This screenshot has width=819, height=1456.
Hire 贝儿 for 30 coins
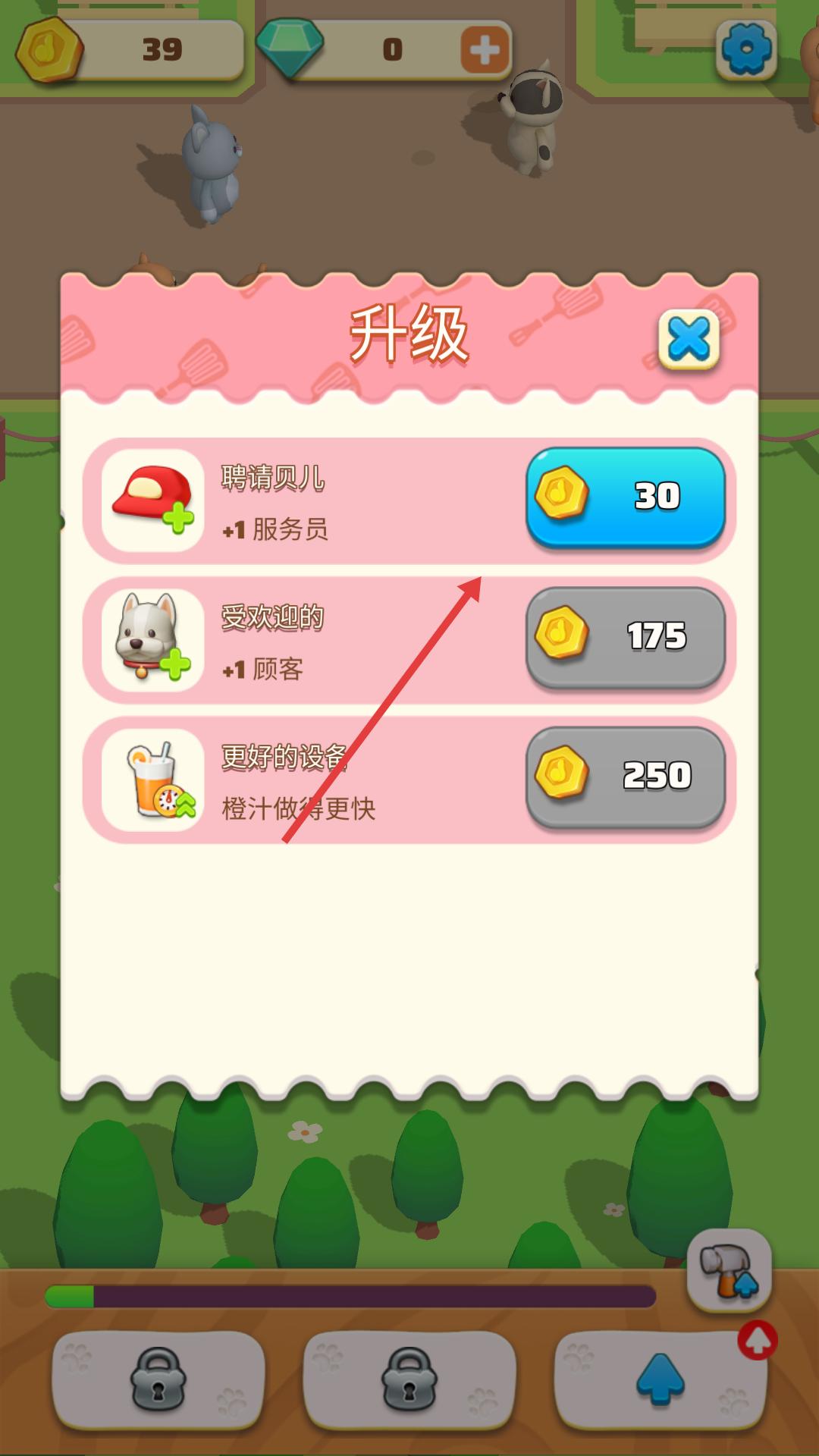626,497
